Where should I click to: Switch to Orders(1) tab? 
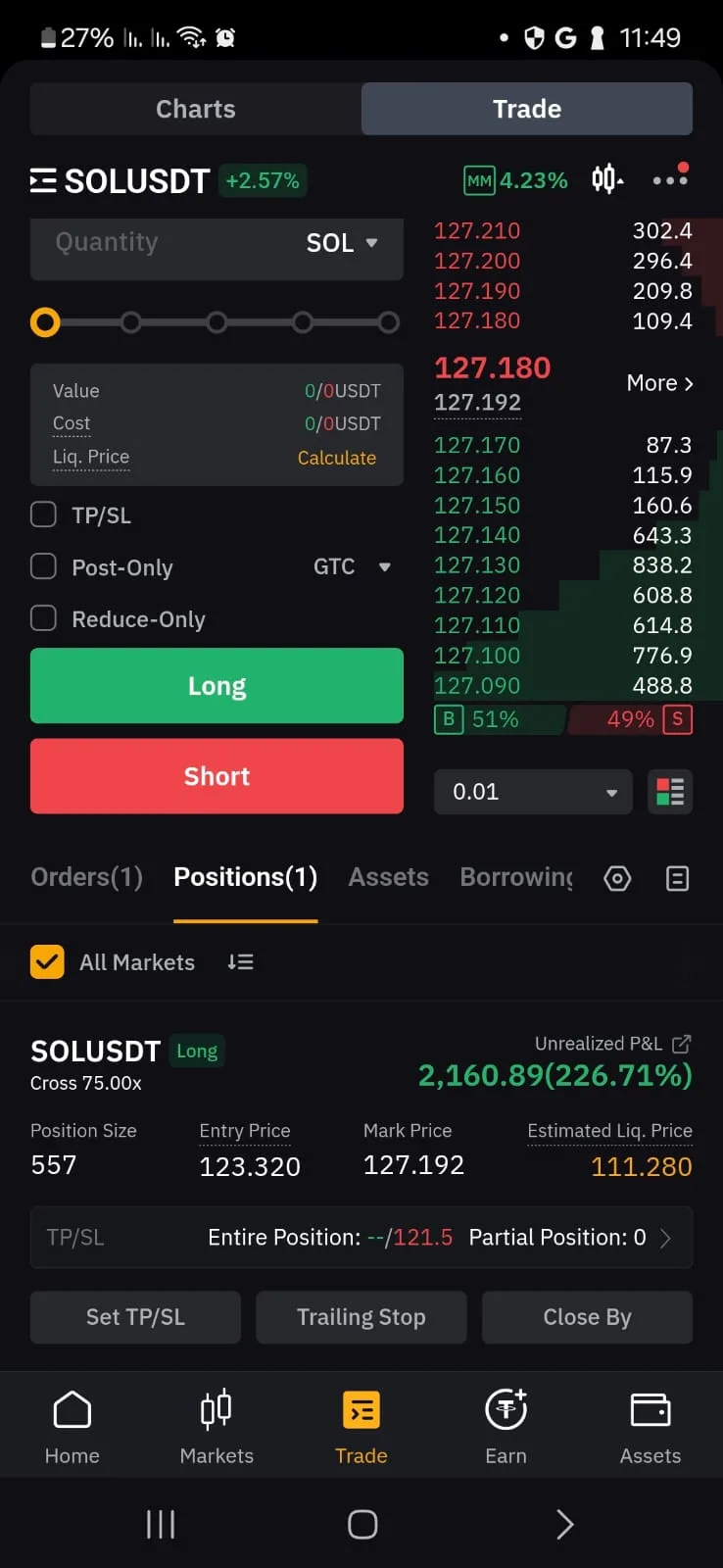[86, 877]
